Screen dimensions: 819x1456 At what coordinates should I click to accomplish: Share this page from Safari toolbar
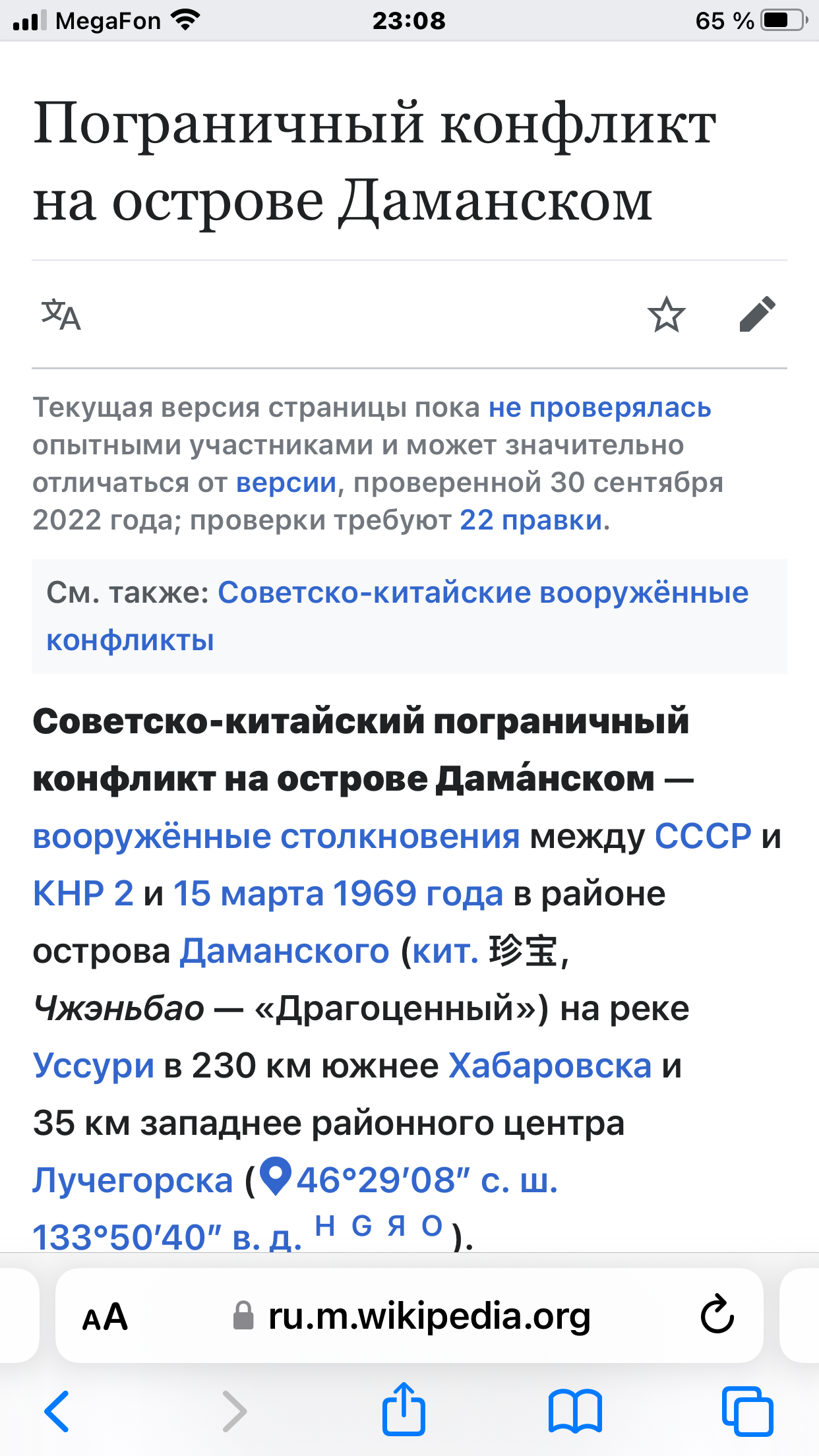coord(404,1410)
